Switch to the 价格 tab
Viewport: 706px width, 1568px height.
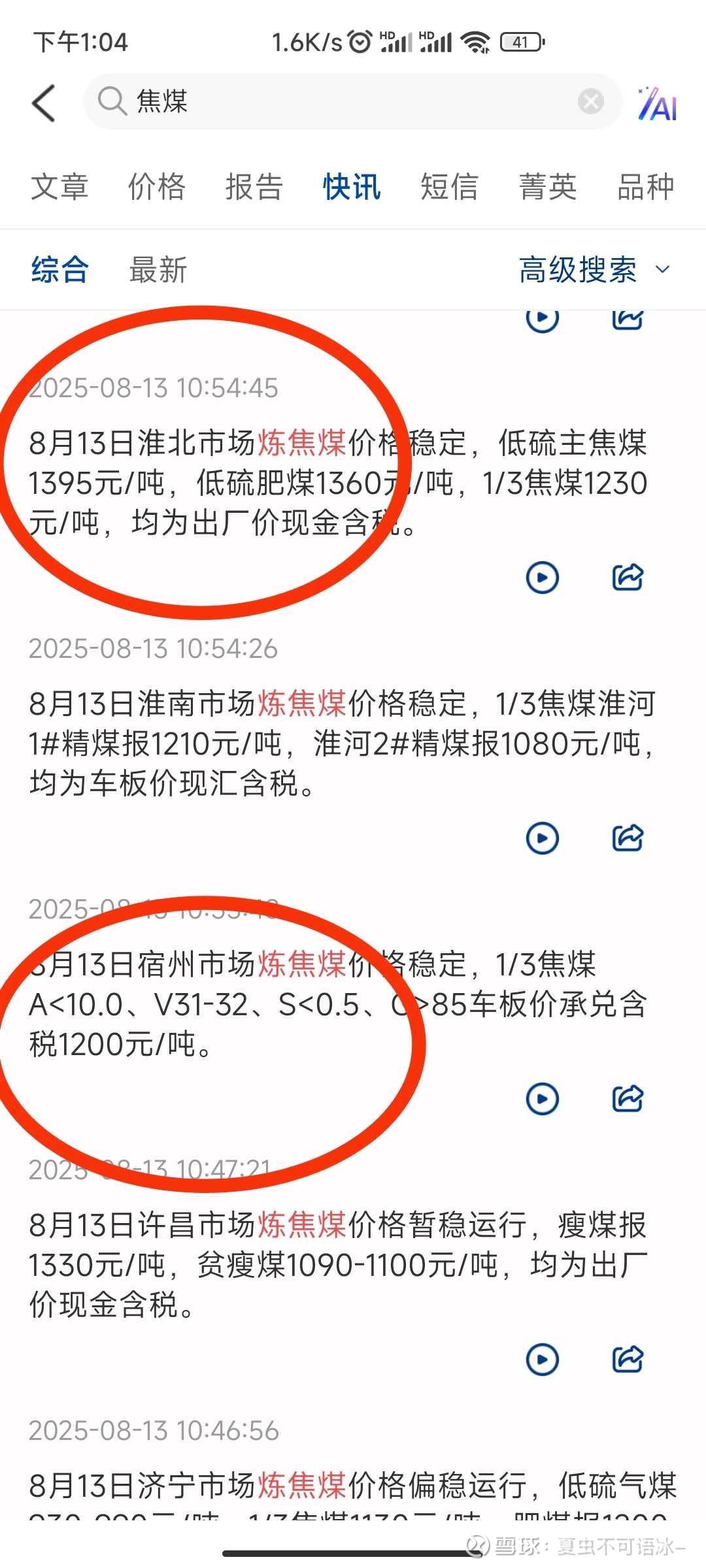(157, 187)
